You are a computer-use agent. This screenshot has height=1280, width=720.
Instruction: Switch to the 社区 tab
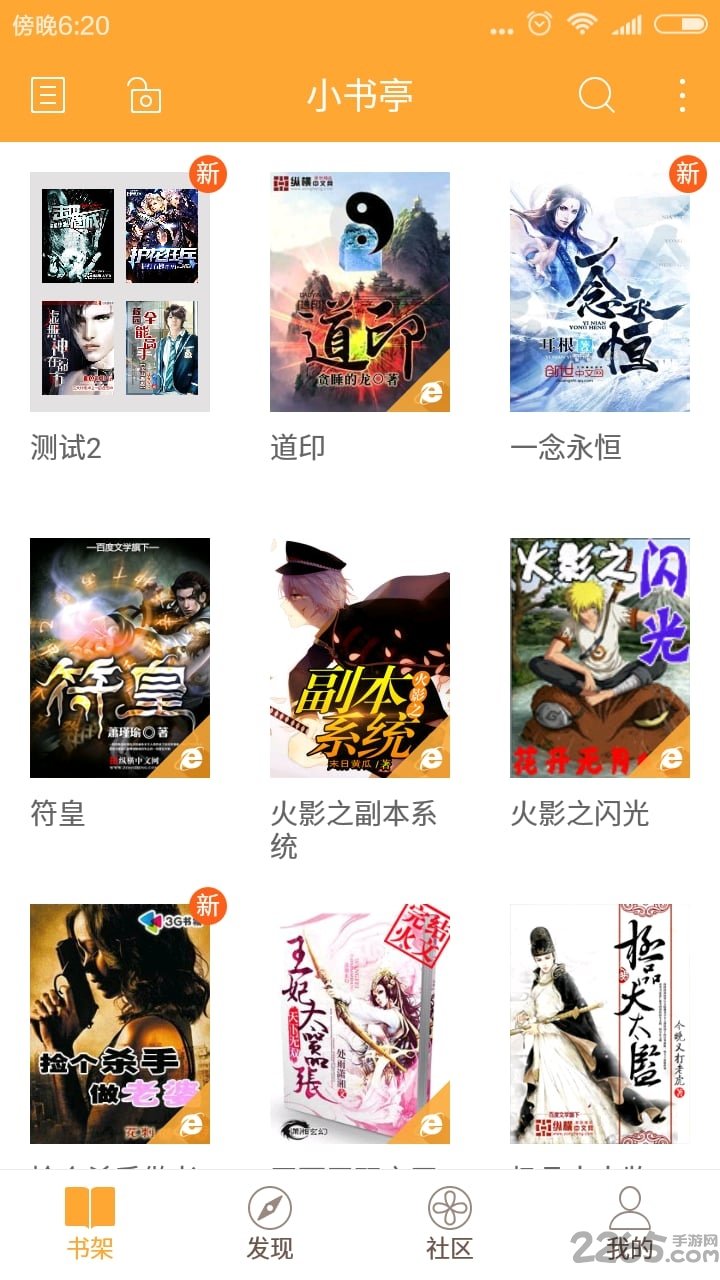(449, 1227)
